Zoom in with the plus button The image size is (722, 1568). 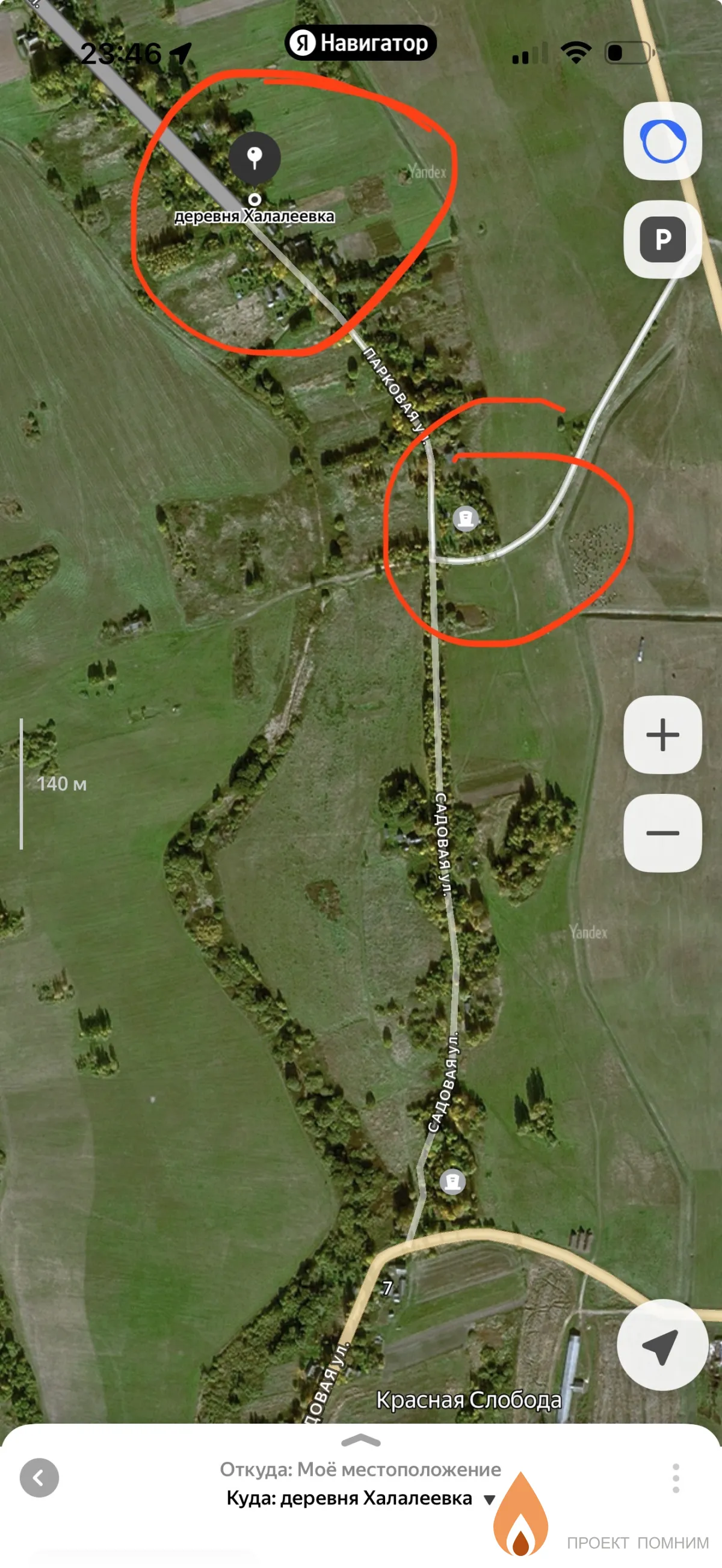(x=662, y=735)
